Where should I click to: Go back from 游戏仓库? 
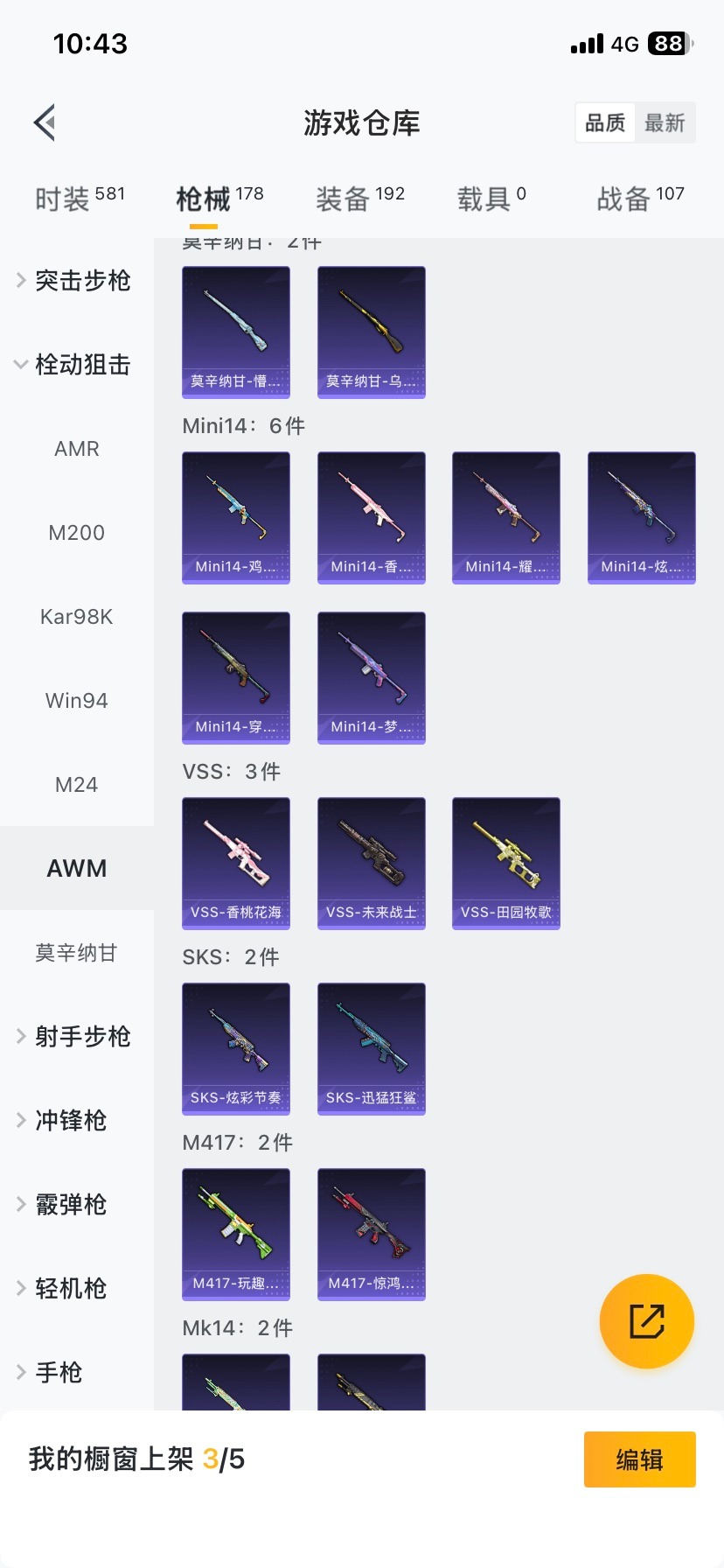coord(45,122)
